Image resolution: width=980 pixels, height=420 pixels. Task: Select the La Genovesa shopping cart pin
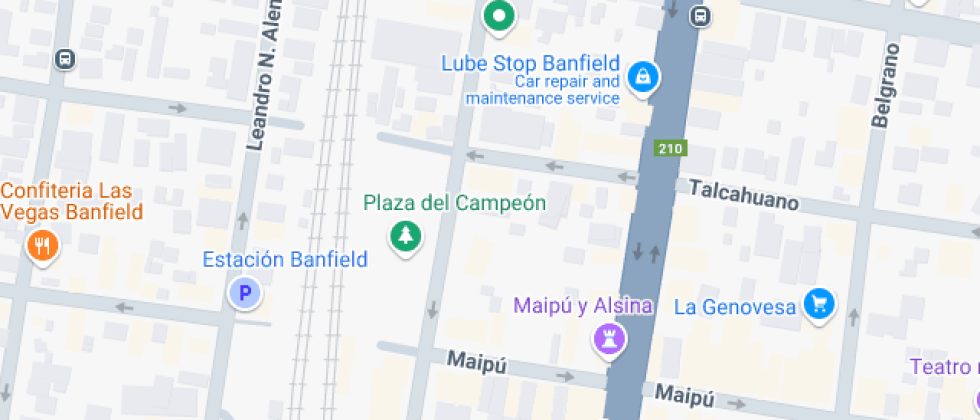pyautogui.click(x=820, y=303)
